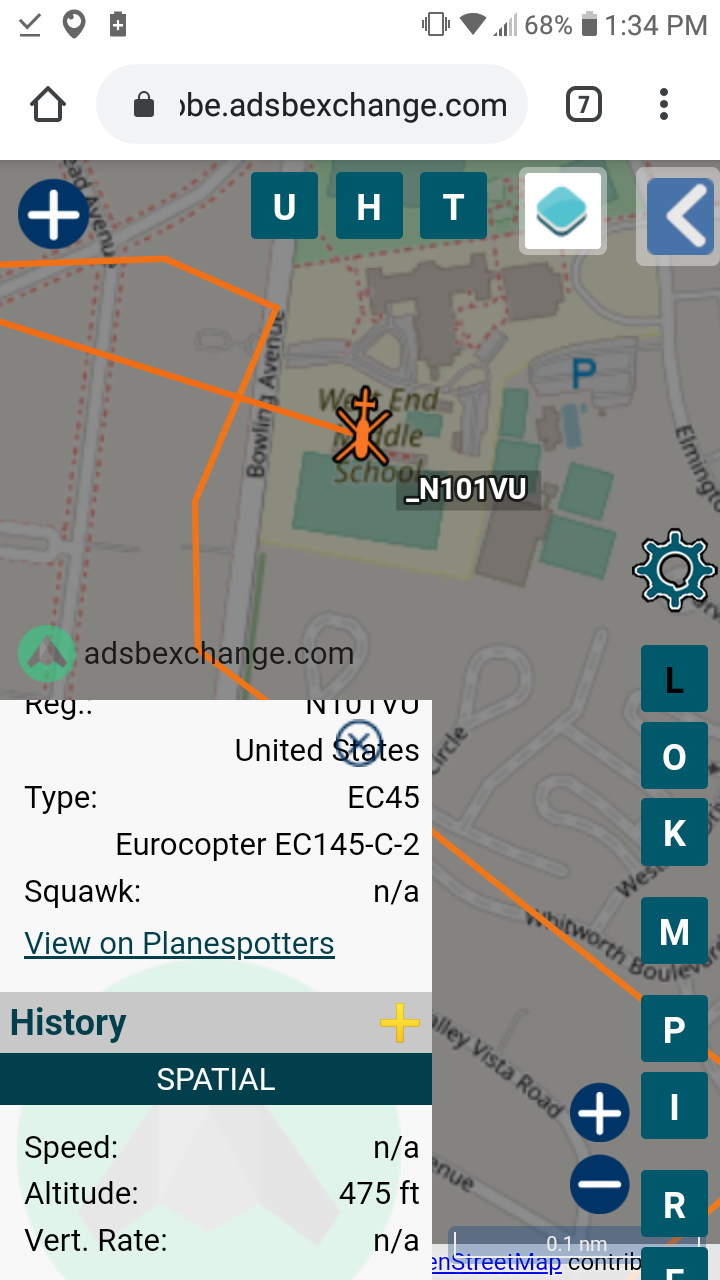Tap the T button on the map
Image resolution: width=720 pixels, height=1280 pixels.
pyautogui.click(x=453, y=206)
